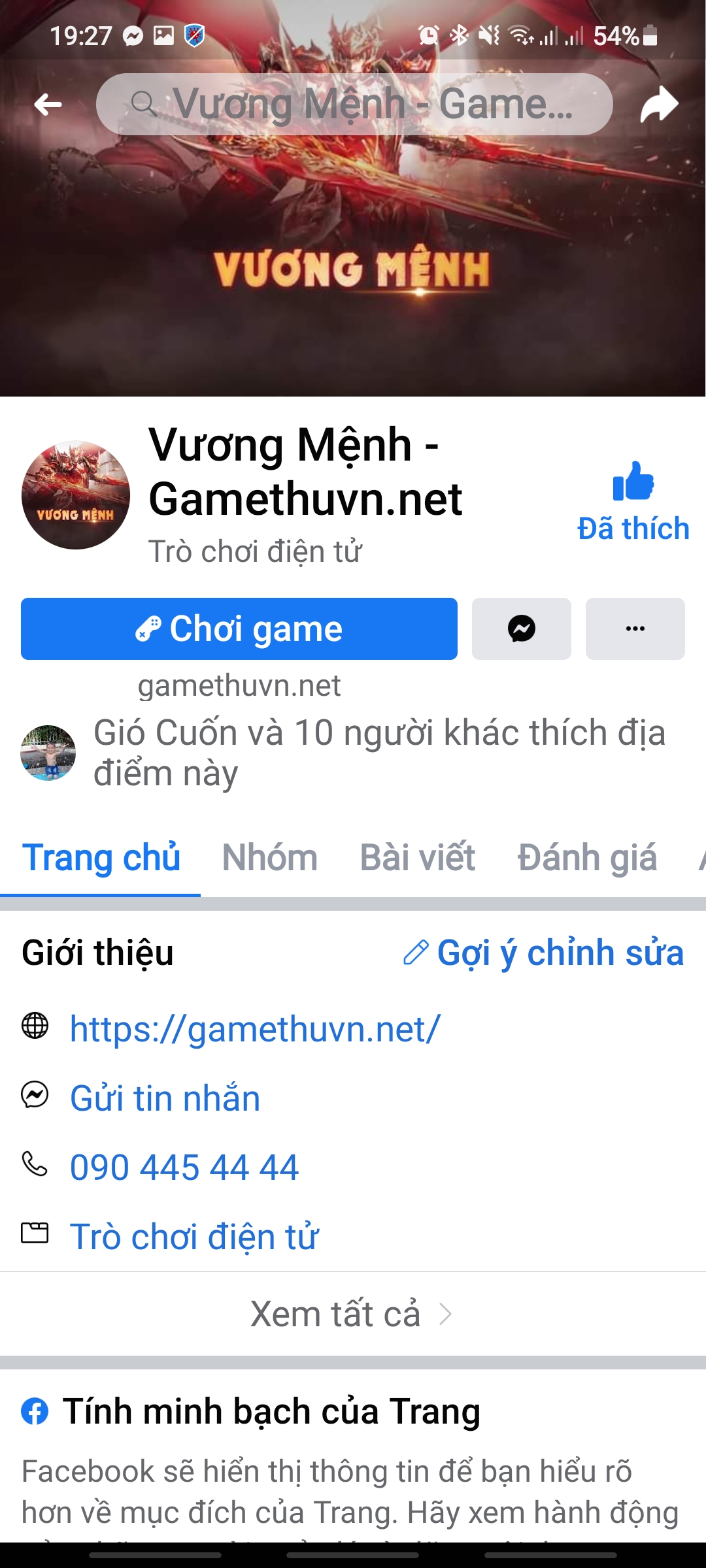Open the page profile picture

(76, 495)
